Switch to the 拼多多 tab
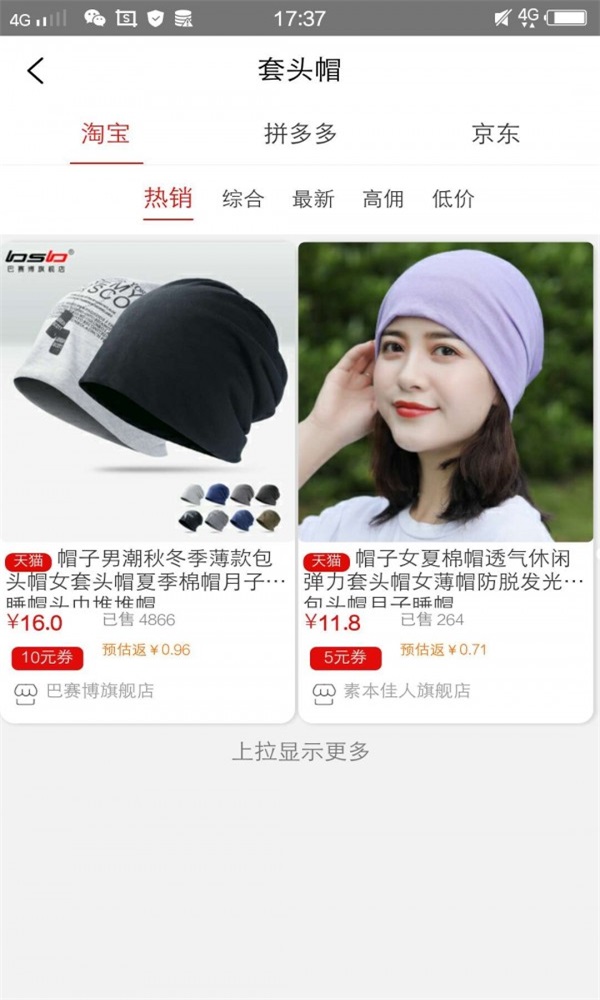The height and width of the screenshot is (1000, 600). [x=300, y=134]
